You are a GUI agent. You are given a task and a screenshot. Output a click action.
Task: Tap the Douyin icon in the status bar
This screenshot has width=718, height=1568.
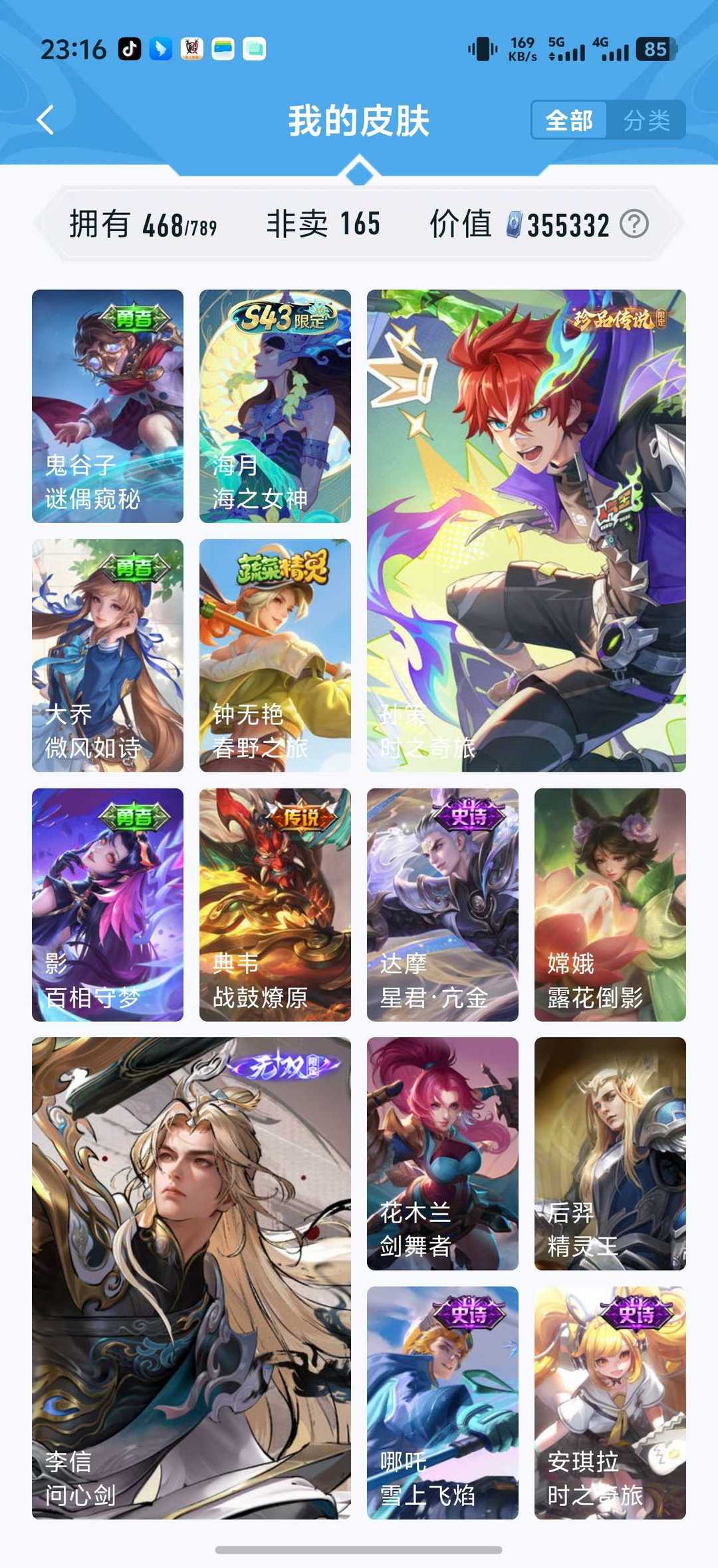pos(130,48)
